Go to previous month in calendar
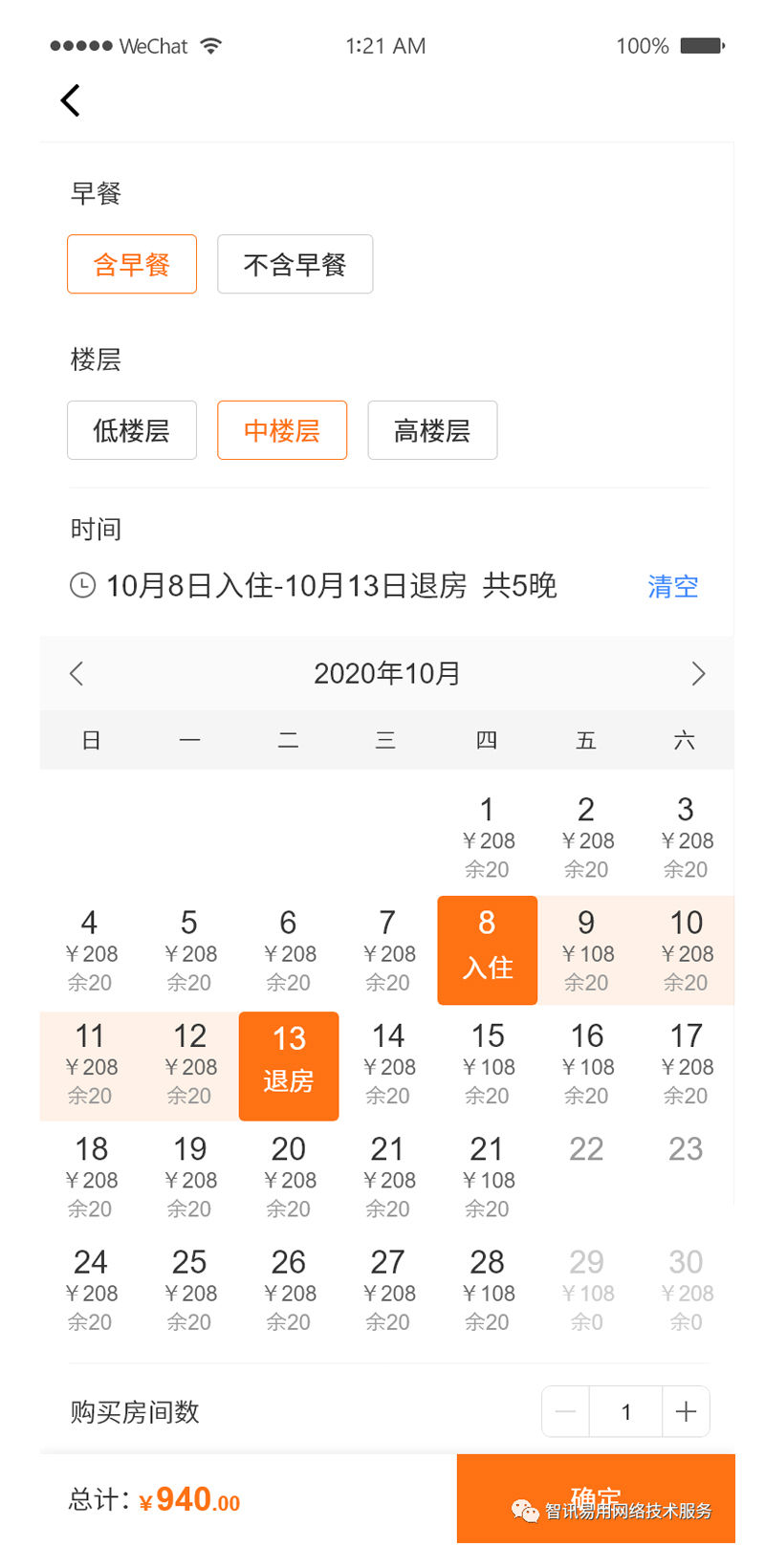765x1568 pixels. [77, 673]
